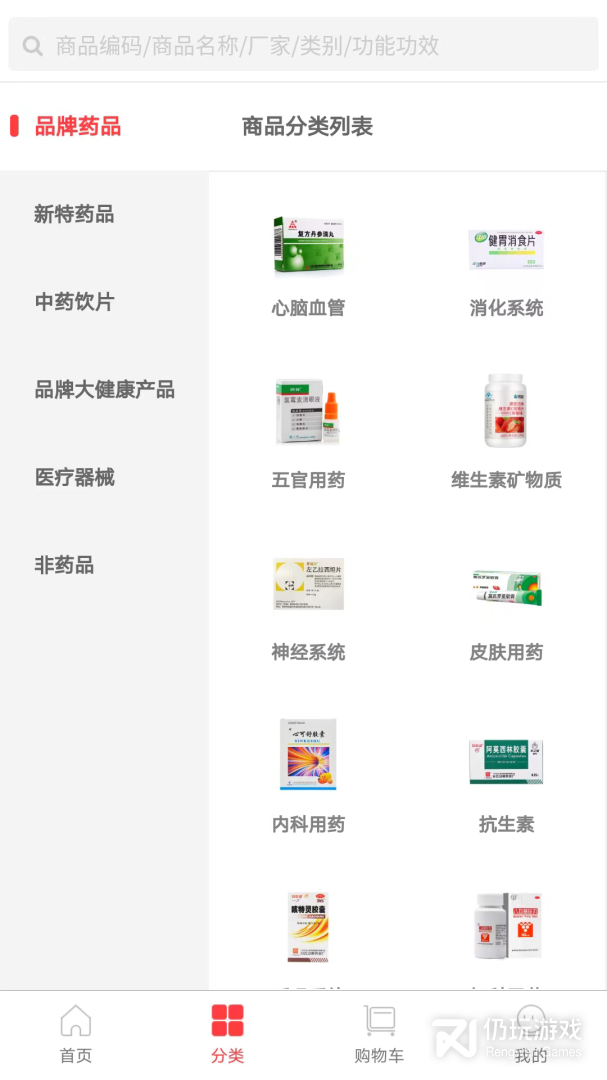Tap the 分类 bottom tab
607x1080 pixels.
pos(227,1035)
